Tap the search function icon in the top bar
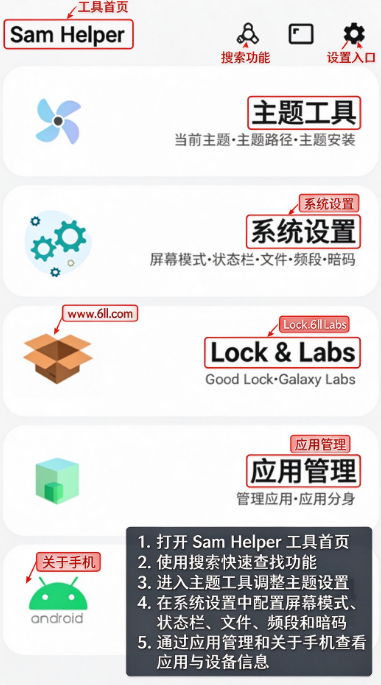 tap(248, 34)
